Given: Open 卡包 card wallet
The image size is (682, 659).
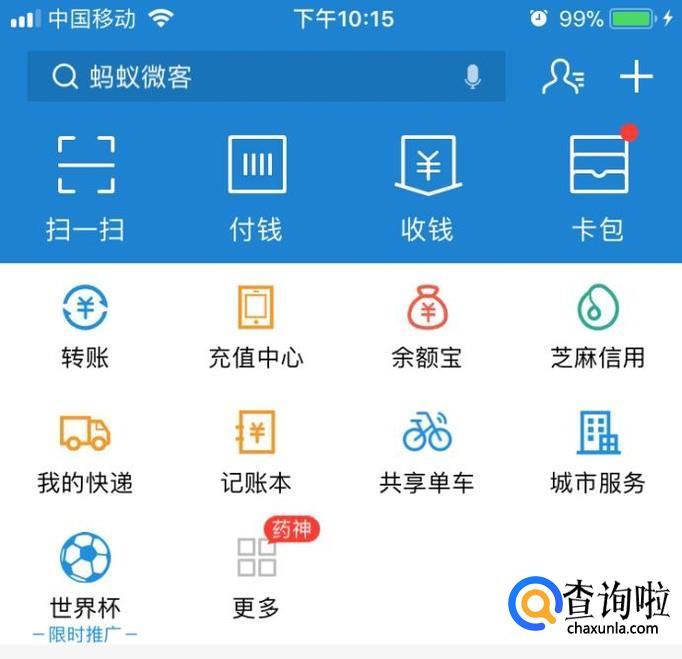Looking at the screenshot, I should (598, 187).
